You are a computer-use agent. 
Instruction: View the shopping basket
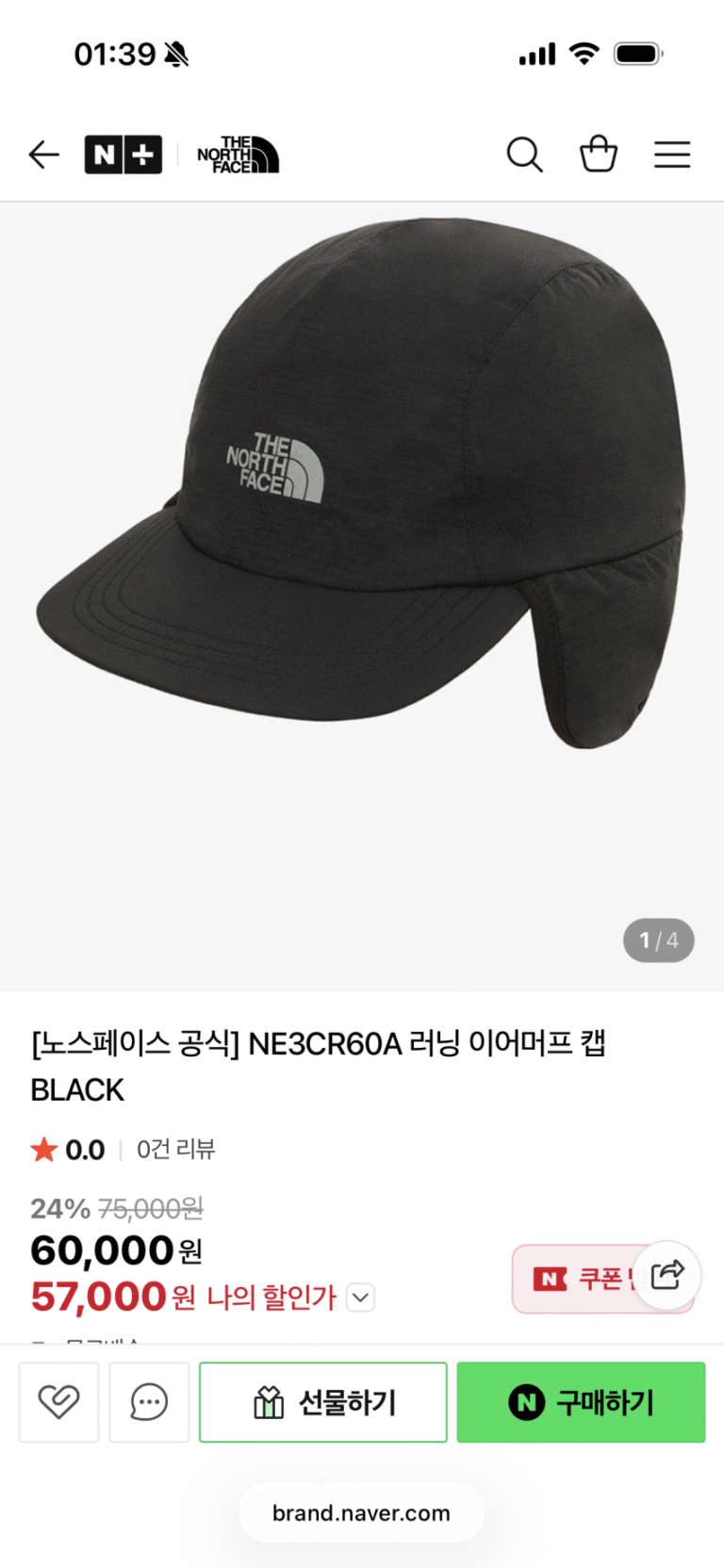pyautogui.click(x=598, y=155)
